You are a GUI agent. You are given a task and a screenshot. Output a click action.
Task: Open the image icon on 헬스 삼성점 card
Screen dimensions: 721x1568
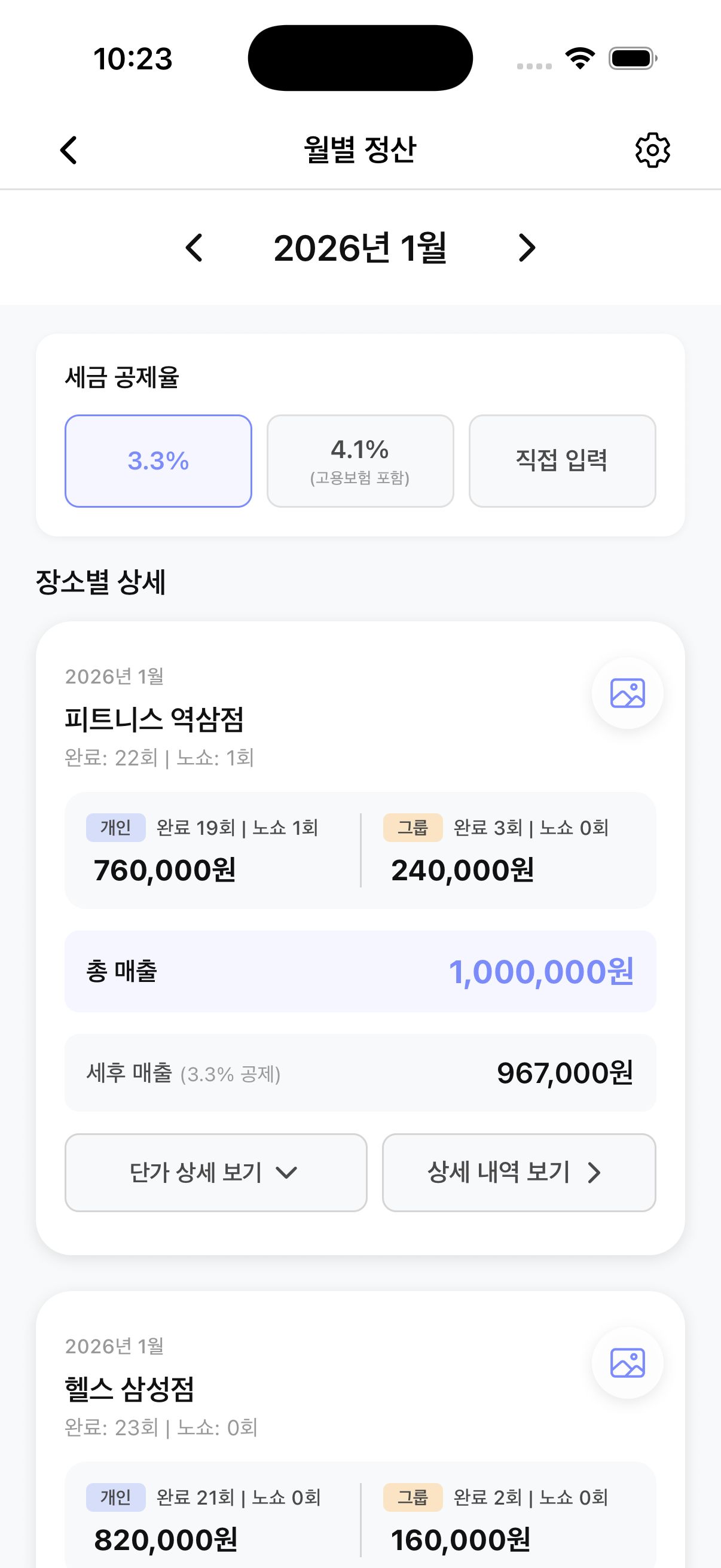pyautogui.click(x=627, y=1363)
